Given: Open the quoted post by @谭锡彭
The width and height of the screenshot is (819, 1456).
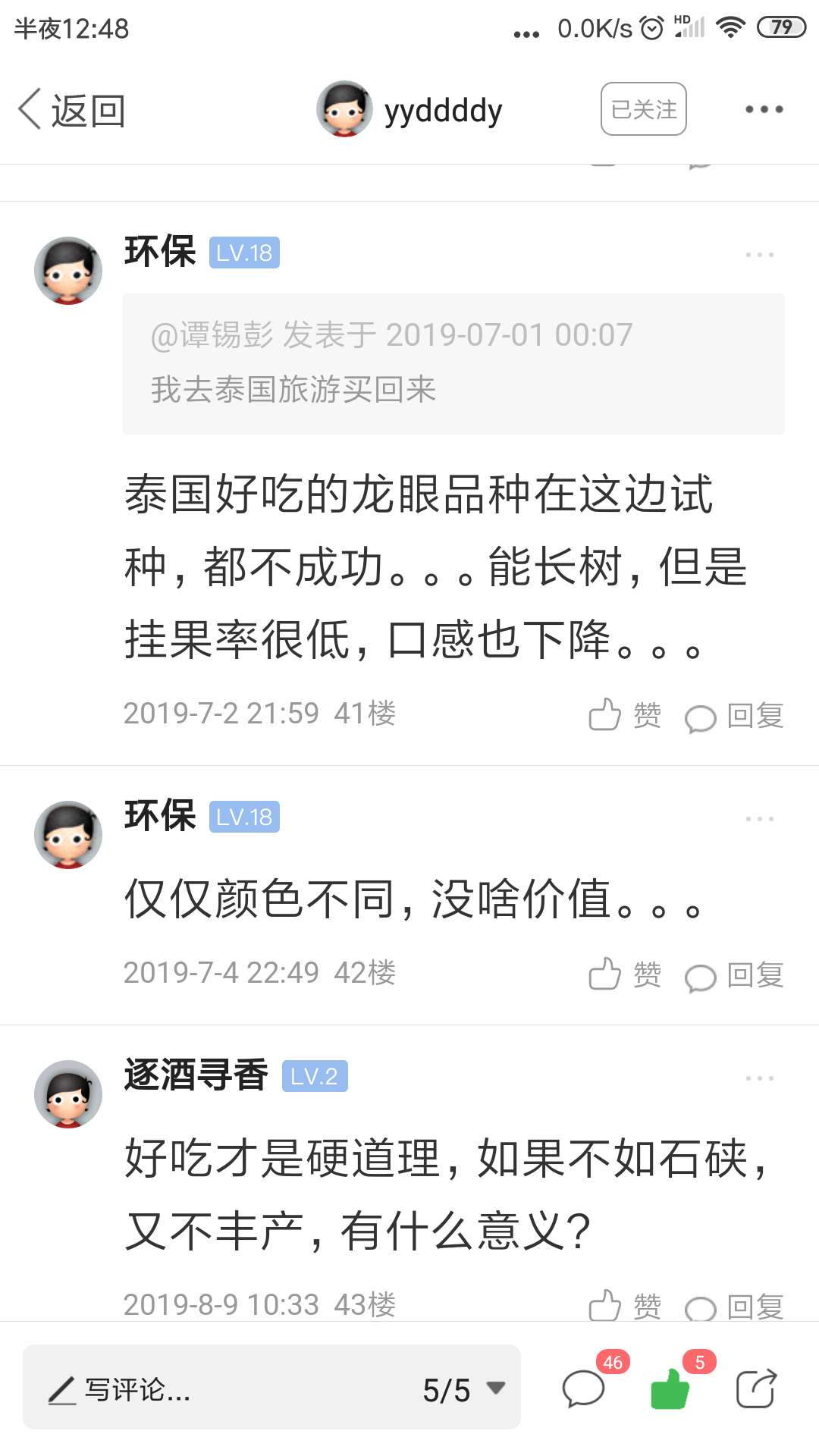Looking at the screenshot, I should click(x=453, y=363).
